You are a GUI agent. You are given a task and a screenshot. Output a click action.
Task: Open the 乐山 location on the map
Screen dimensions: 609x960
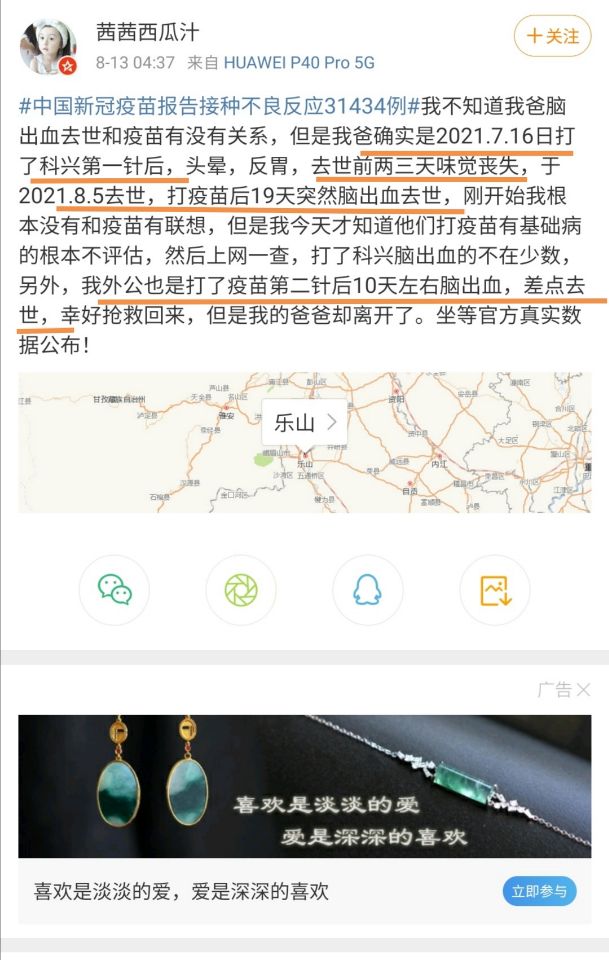pos(304,423)
